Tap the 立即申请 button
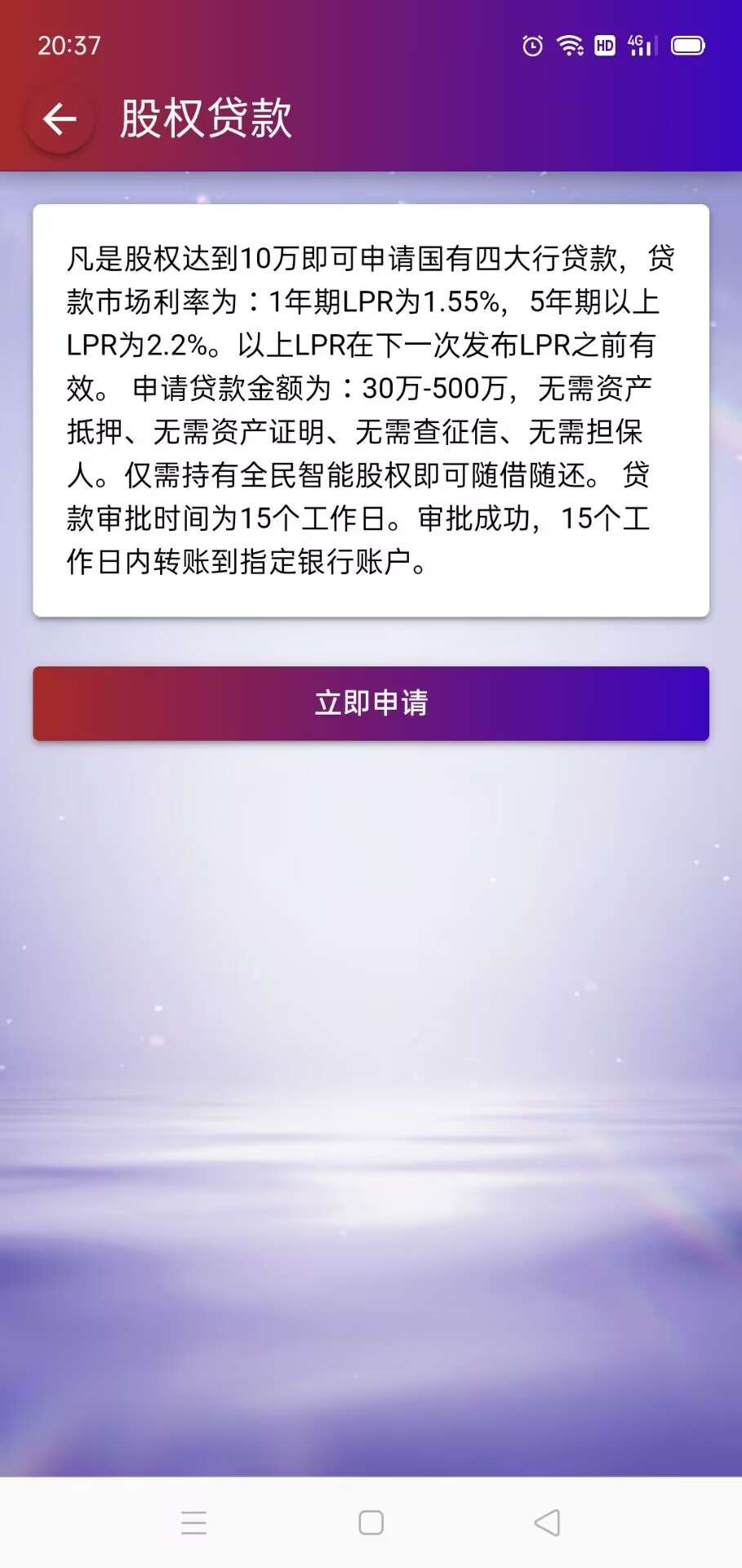742x1568 pixels. point(371,703)
